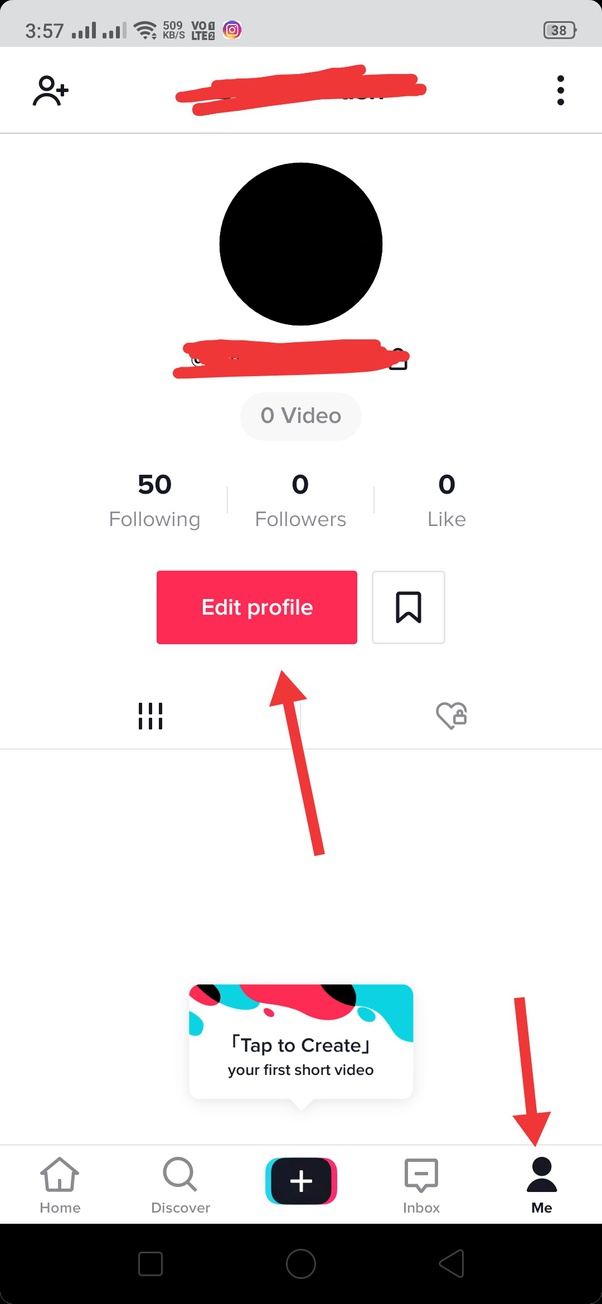The width and height of the screenshot is (602, 1304).
Task: Tap the system back button
Action: (452, 1264)
